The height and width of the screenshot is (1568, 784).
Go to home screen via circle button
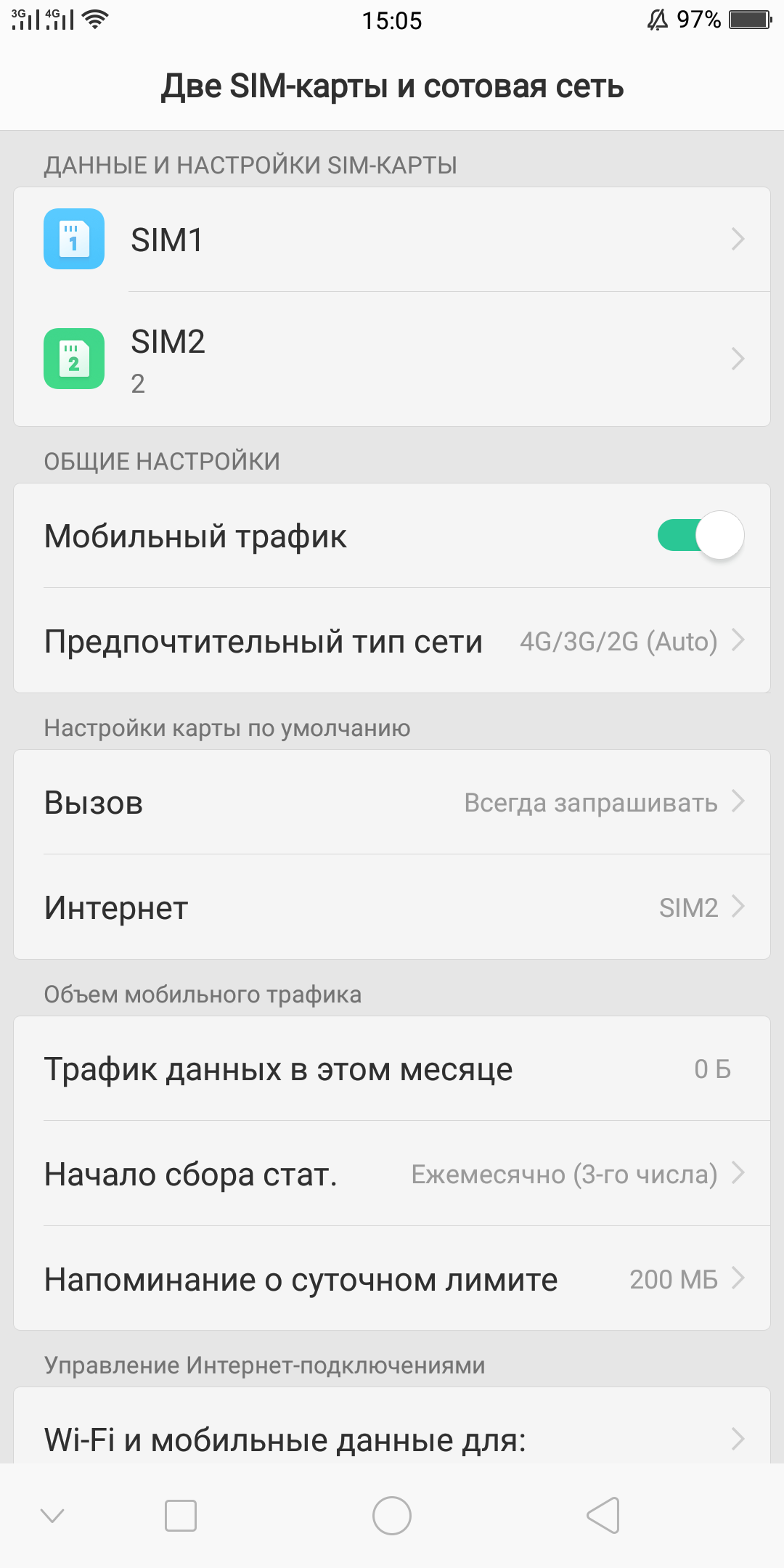coord(392,1516)
